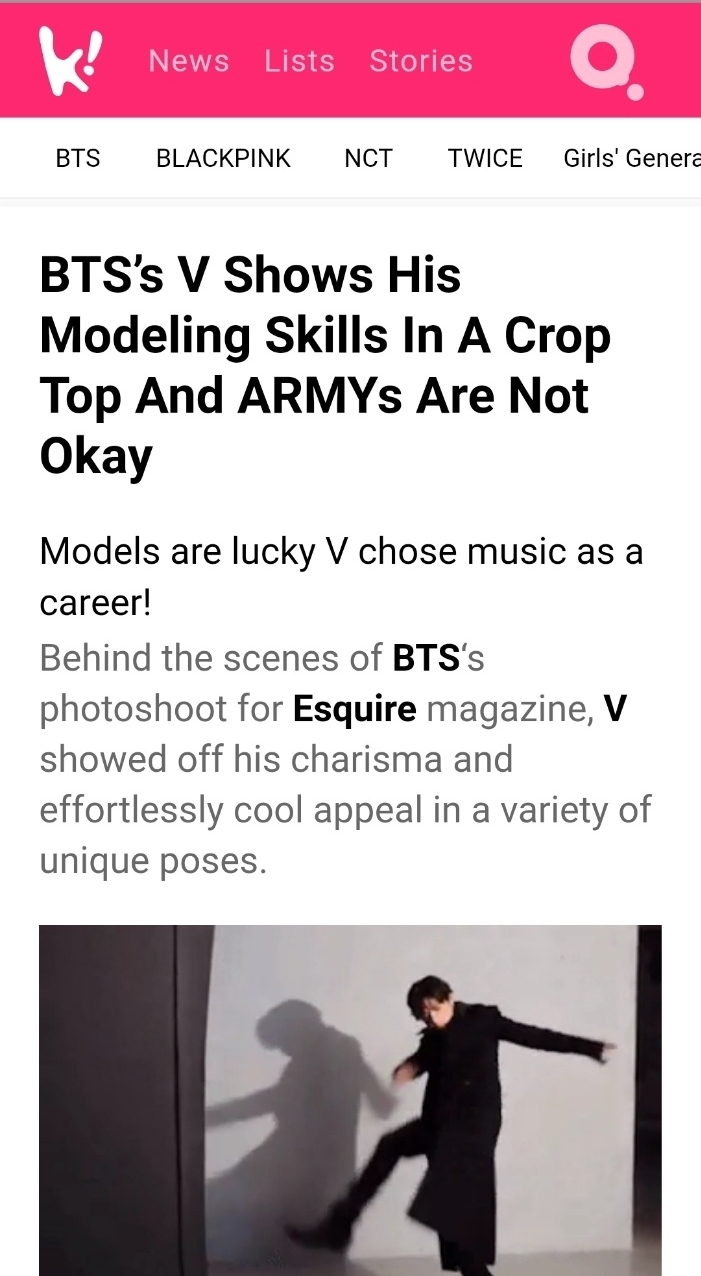
Task: Browse the TWICE category
Action: (485, 158)
